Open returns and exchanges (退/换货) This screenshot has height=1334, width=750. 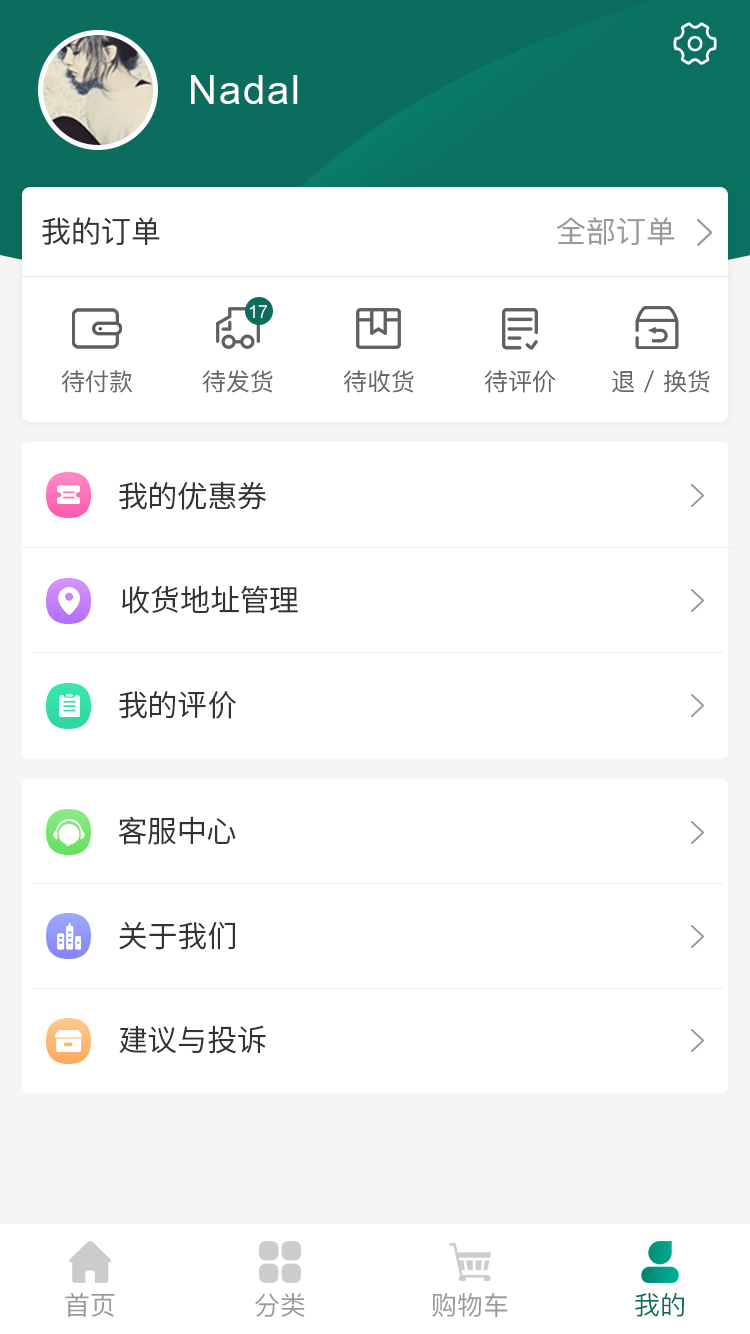click(660, 350)
